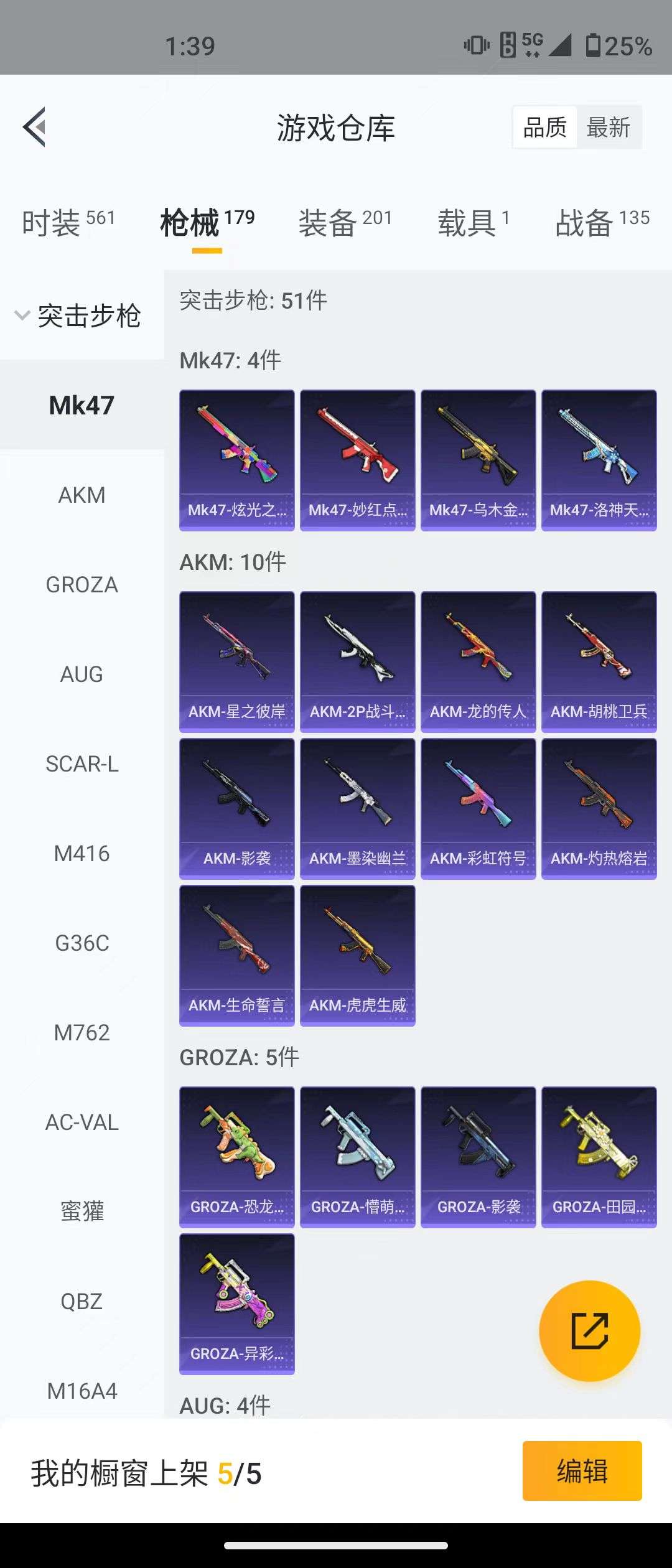Switch to the 时装 tab
Screen dimensions: 672x1568
coord(68,223)
